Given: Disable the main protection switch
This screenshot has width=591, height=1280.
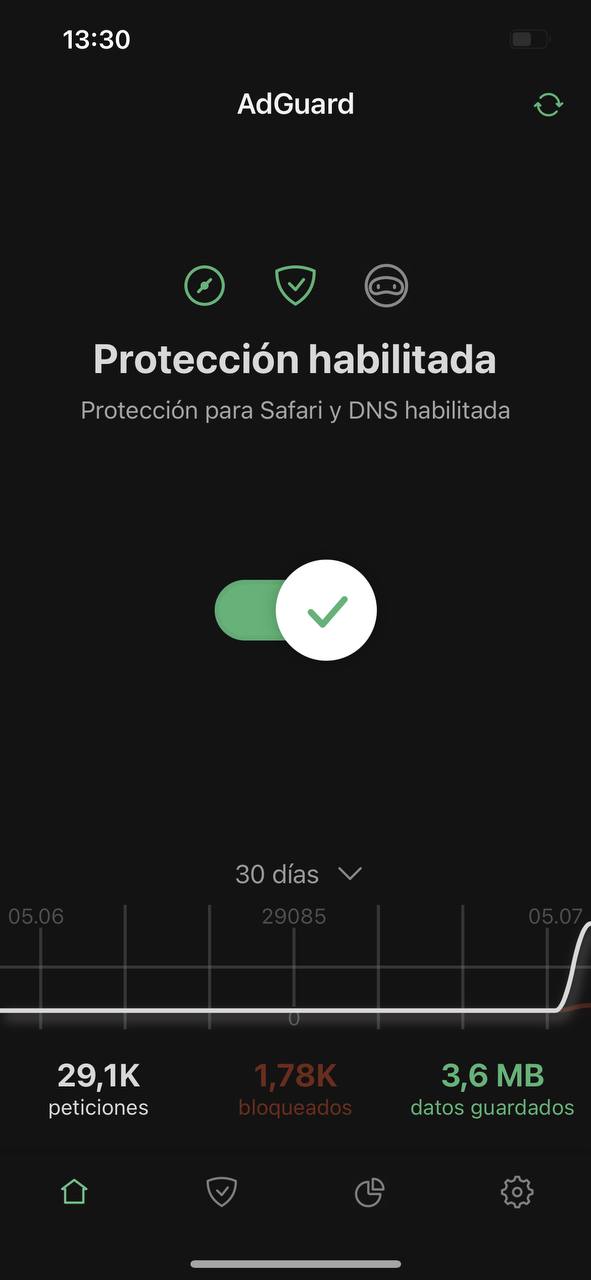Looking at the screenshot, I should [296, 610].
